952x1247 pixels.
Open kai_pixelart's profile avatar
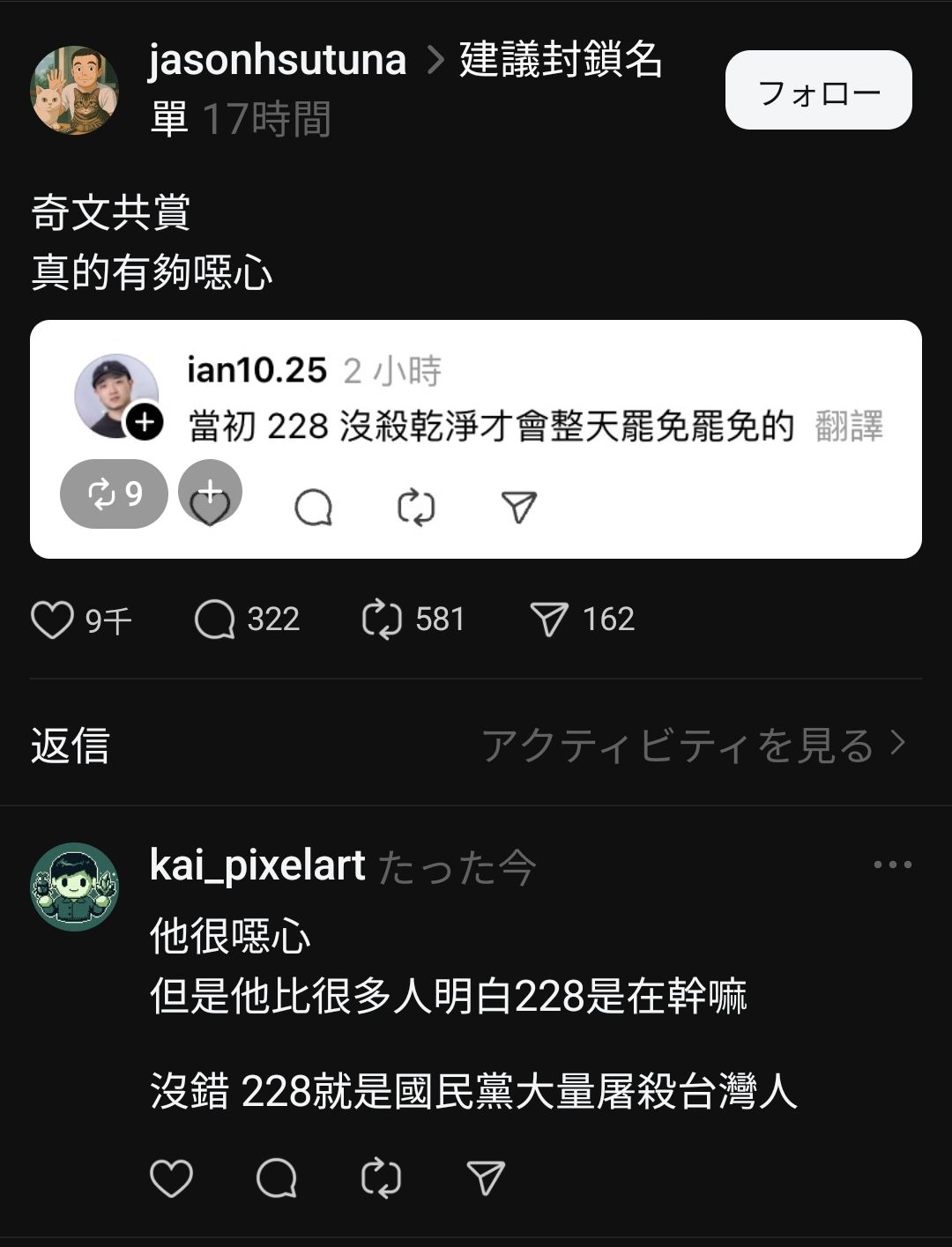(x=74, y=887)
